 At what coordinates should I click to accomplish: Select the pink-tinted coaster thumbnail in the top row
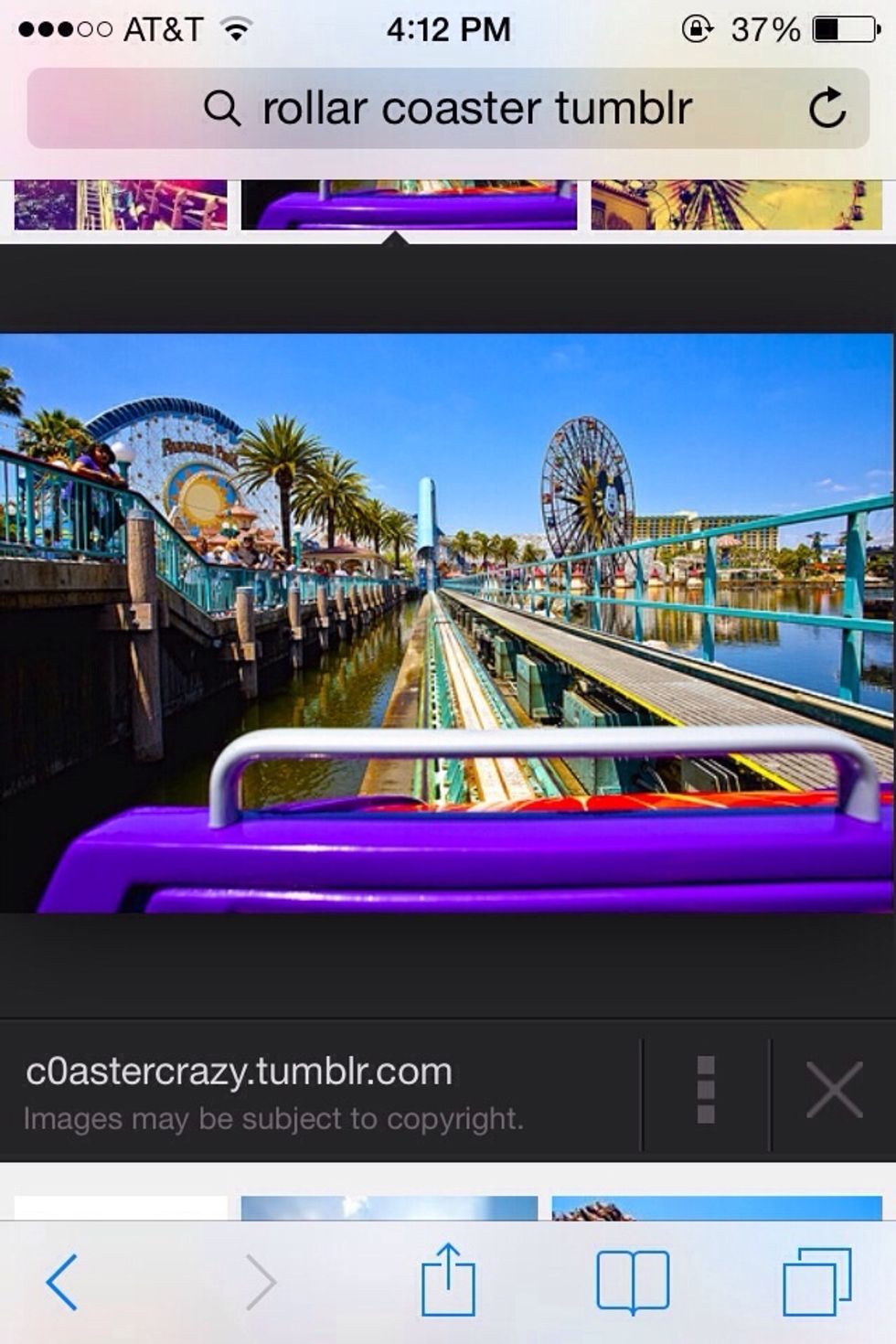coord(121,205)
